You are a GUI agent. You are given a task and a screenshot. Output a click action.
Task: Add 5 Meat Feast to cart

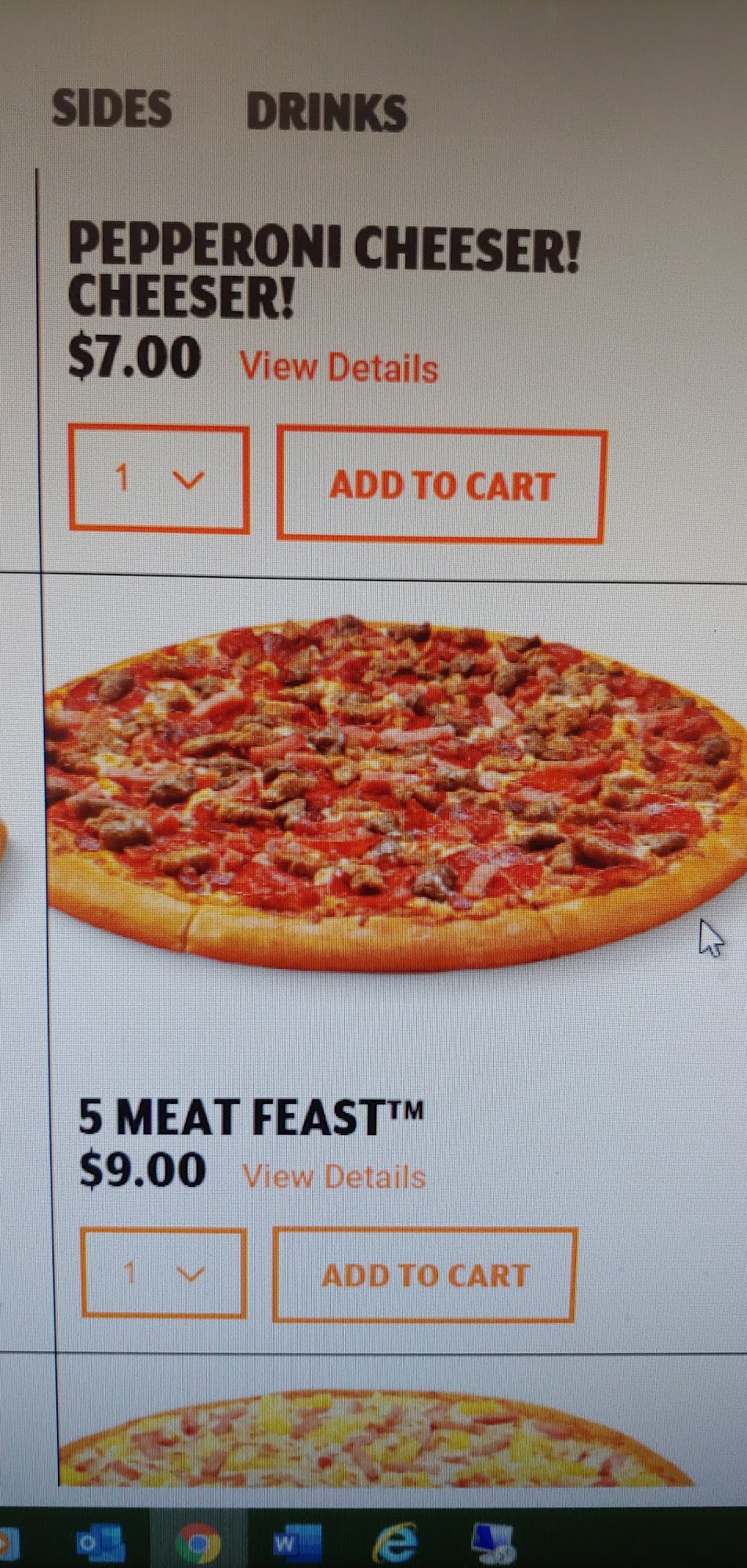point(424,1275)
